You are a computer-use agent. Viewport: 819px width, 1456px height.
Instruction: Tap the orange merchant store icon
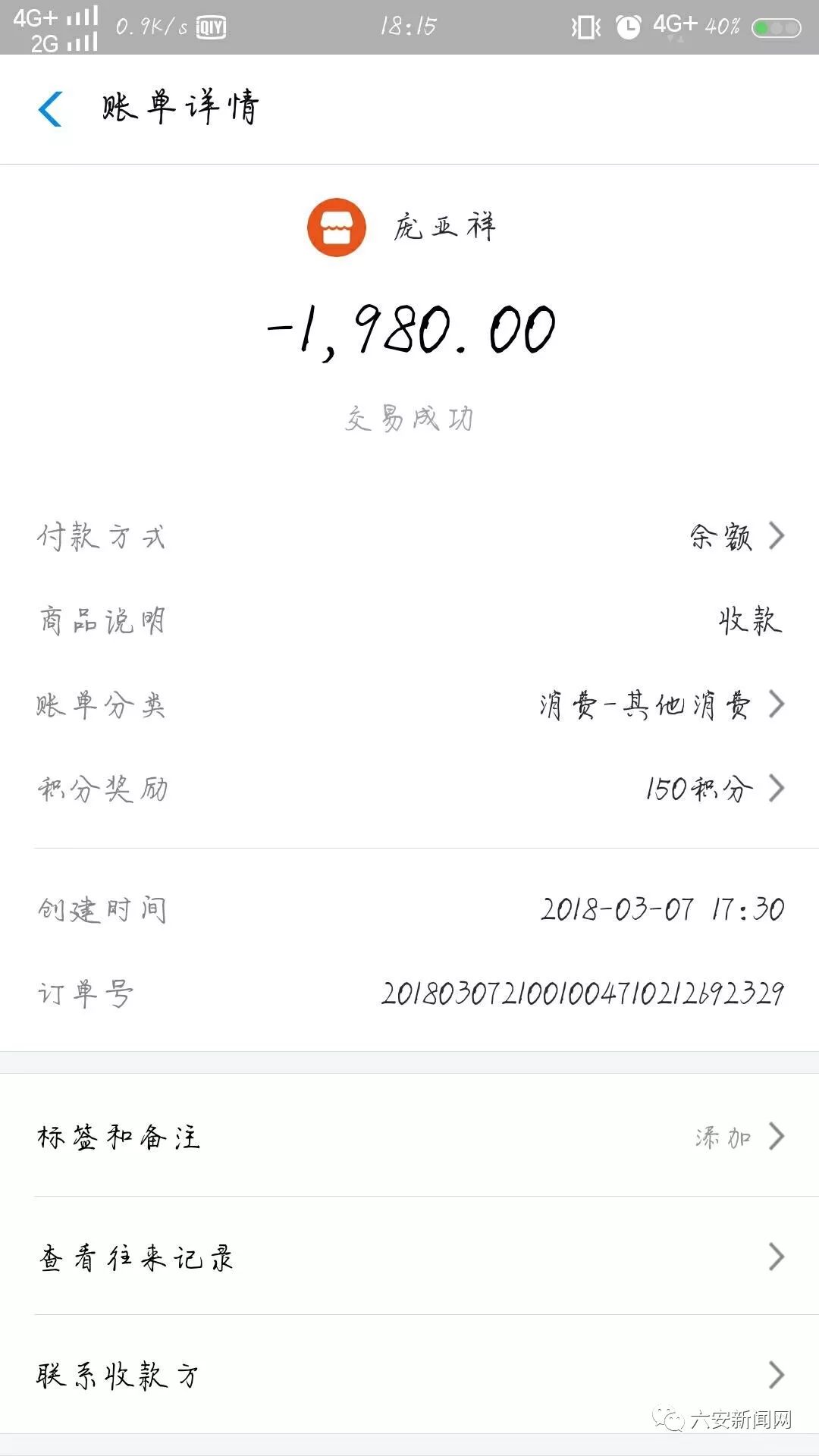(x=336, y=227)
